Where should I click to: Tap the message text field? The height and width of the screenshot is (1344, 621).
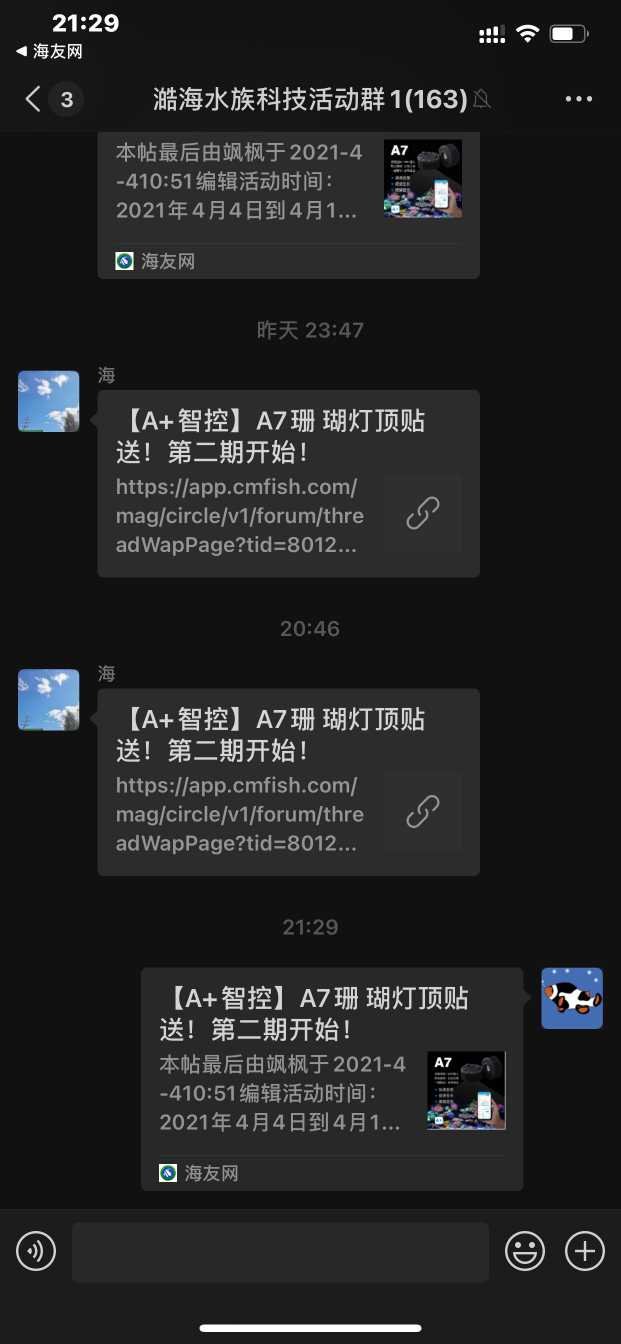[x=280, y=1251]
